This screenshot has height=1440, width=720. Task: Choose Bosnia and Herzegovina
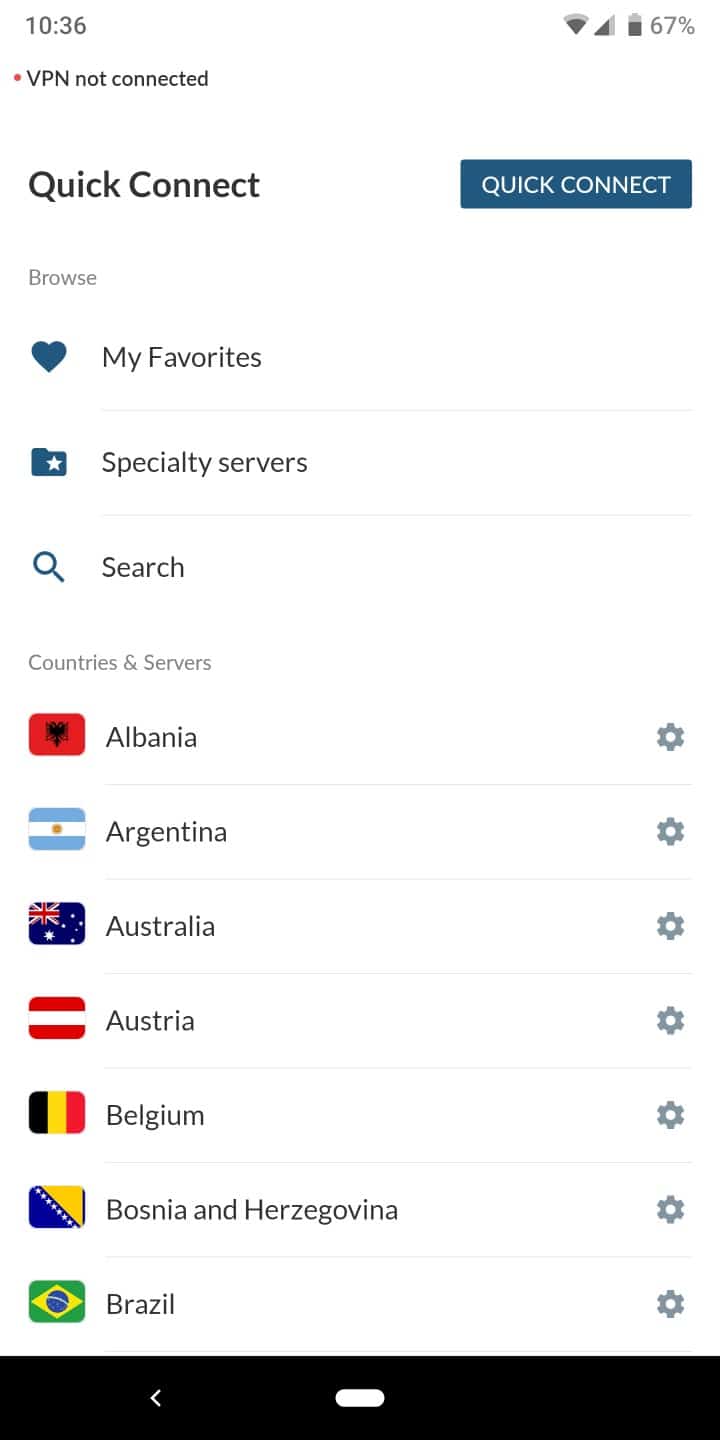[251, 1210]
